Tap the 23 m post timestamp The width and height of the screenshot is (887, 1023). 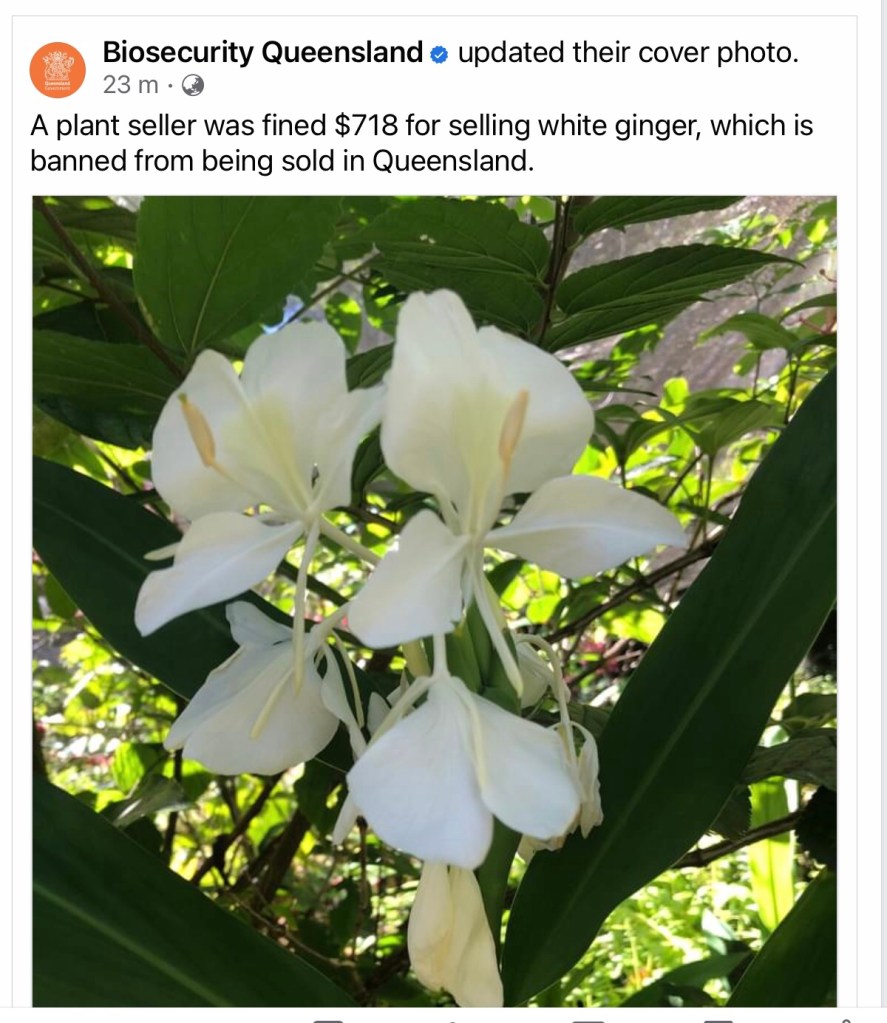coord(130,86)
